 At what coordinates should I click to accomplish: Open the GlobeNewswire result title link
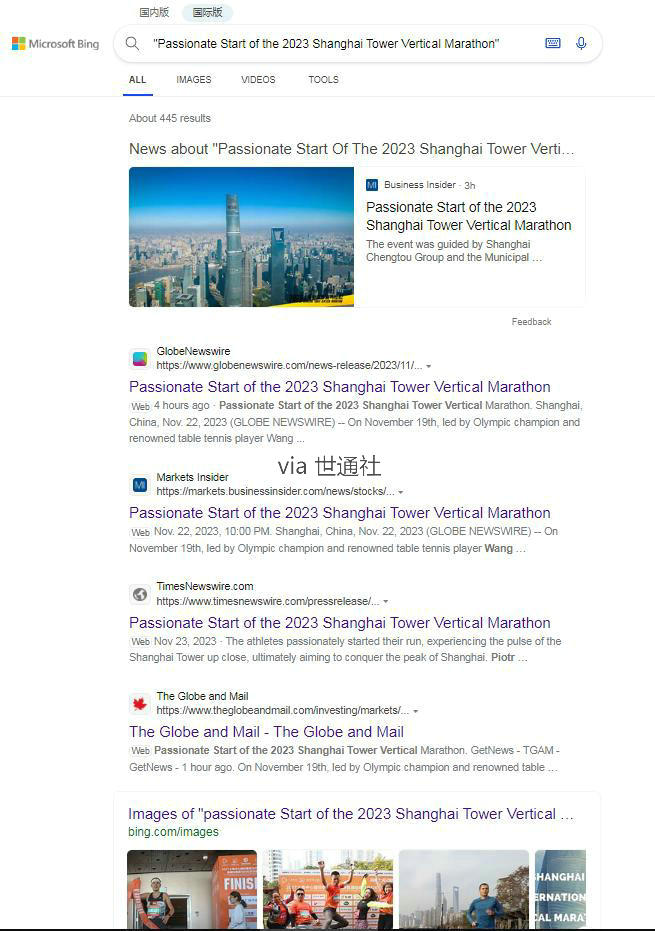[x=339, y=387]
